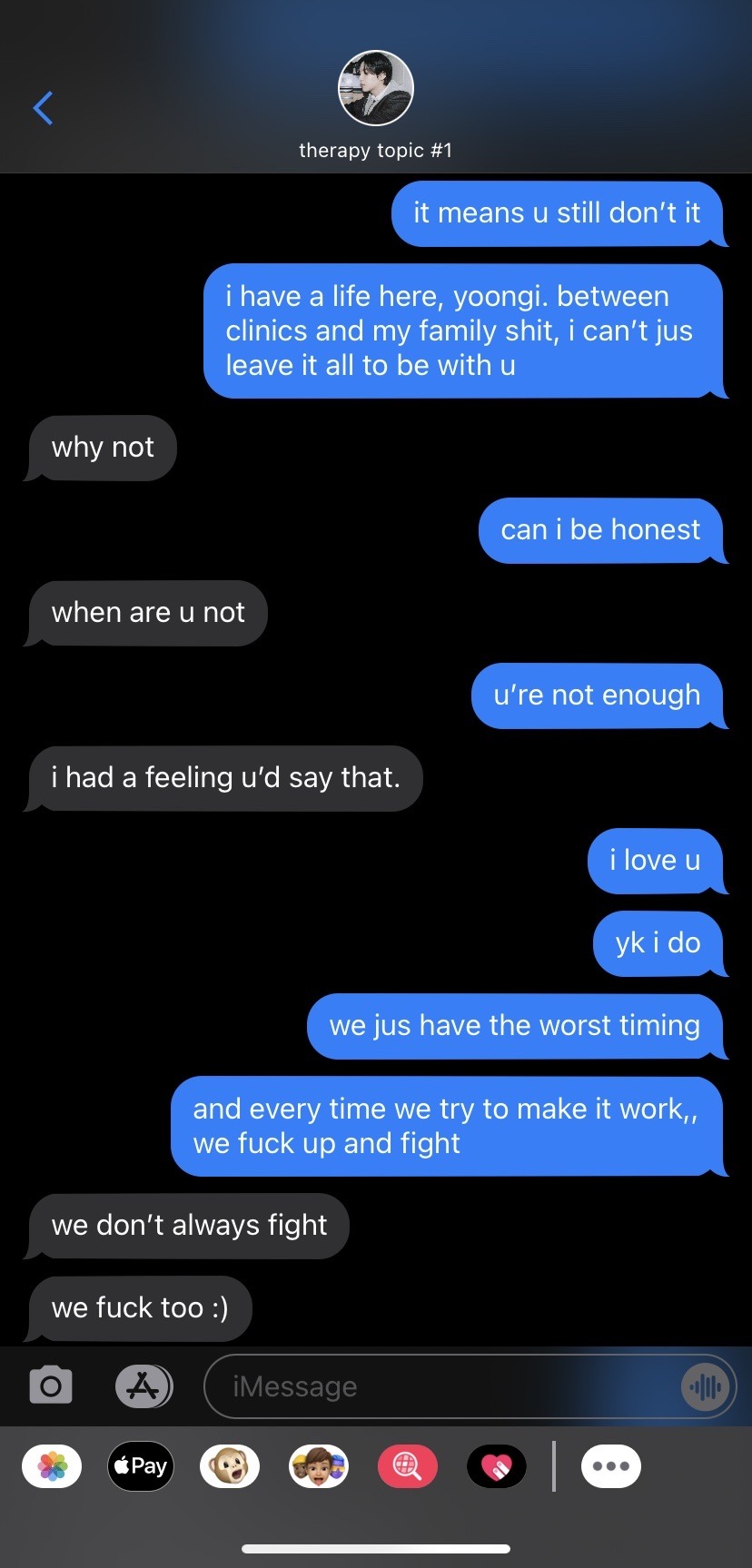Open the camera to attach a photo

51,1386
